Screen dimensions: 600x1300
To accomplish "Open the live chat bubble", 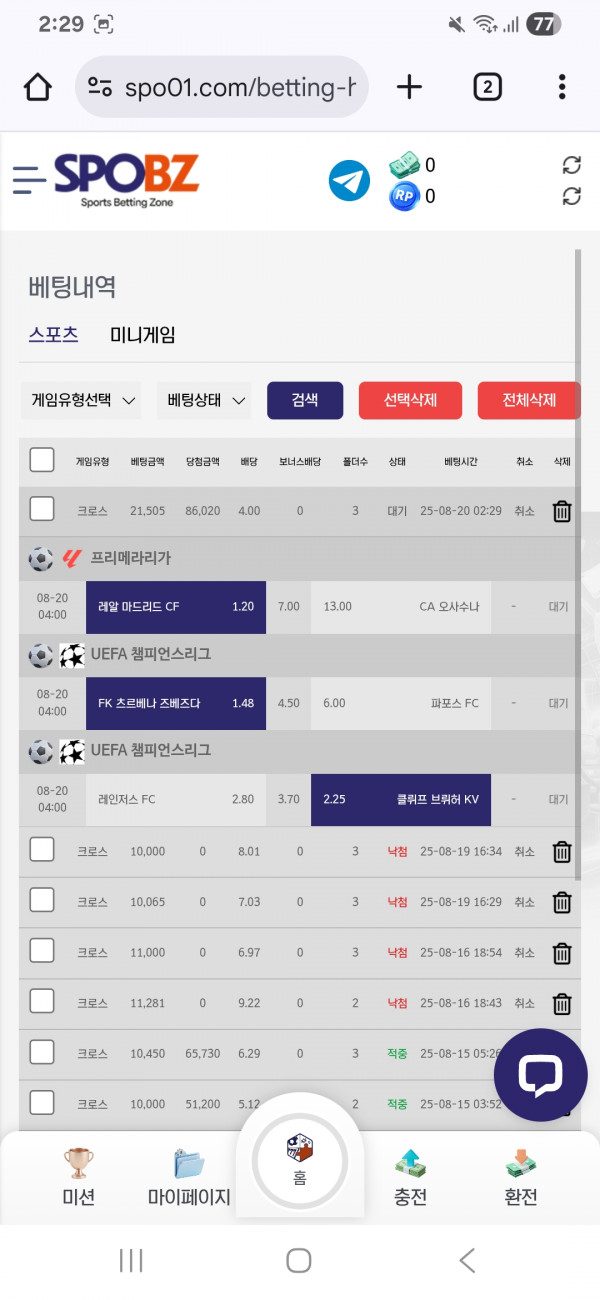I will [x=541, y=1075].
